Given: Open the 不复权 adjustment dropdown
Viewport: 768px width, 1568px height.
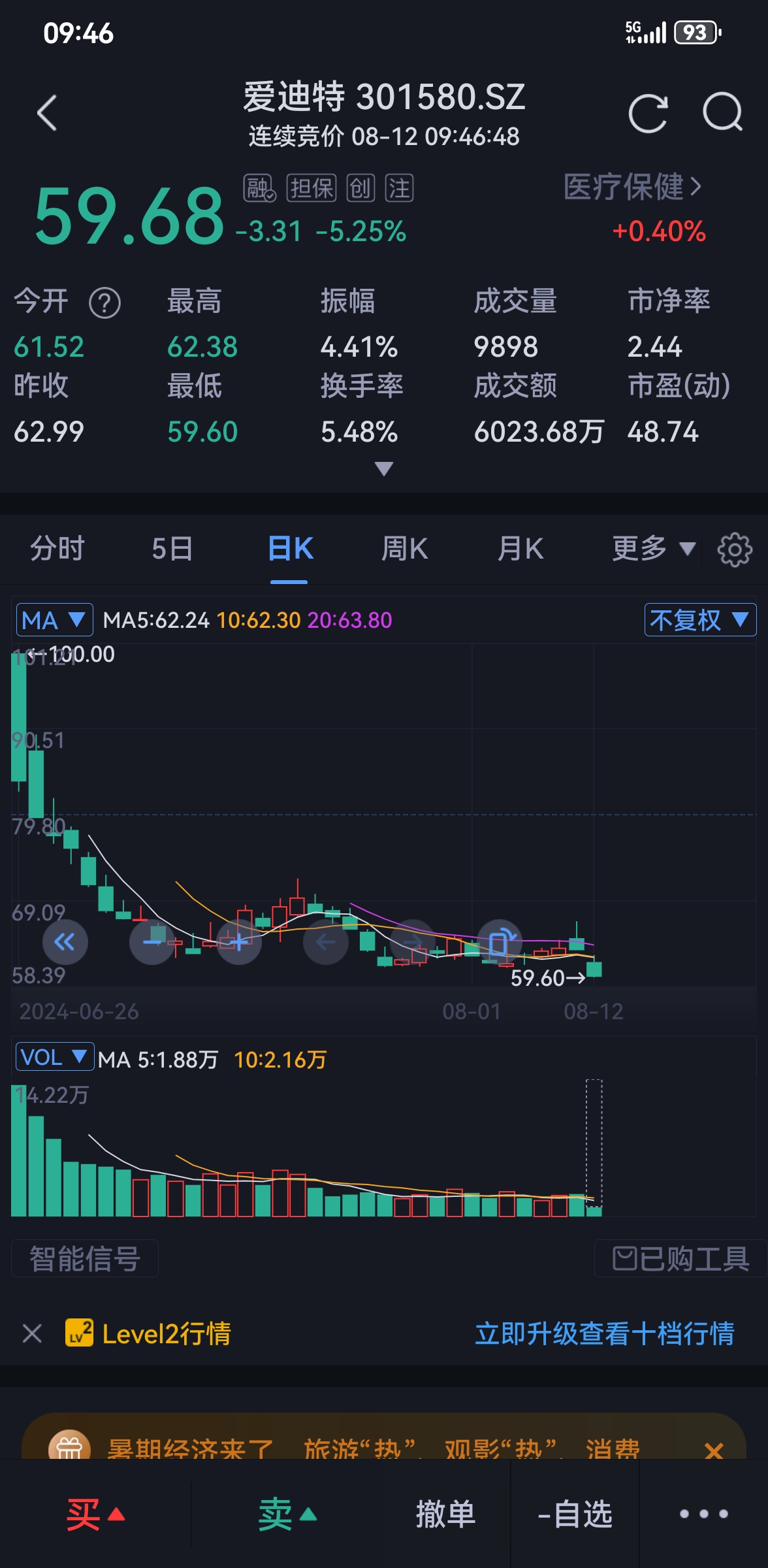Looking at the screenshot, I should [x=700, y=620].
